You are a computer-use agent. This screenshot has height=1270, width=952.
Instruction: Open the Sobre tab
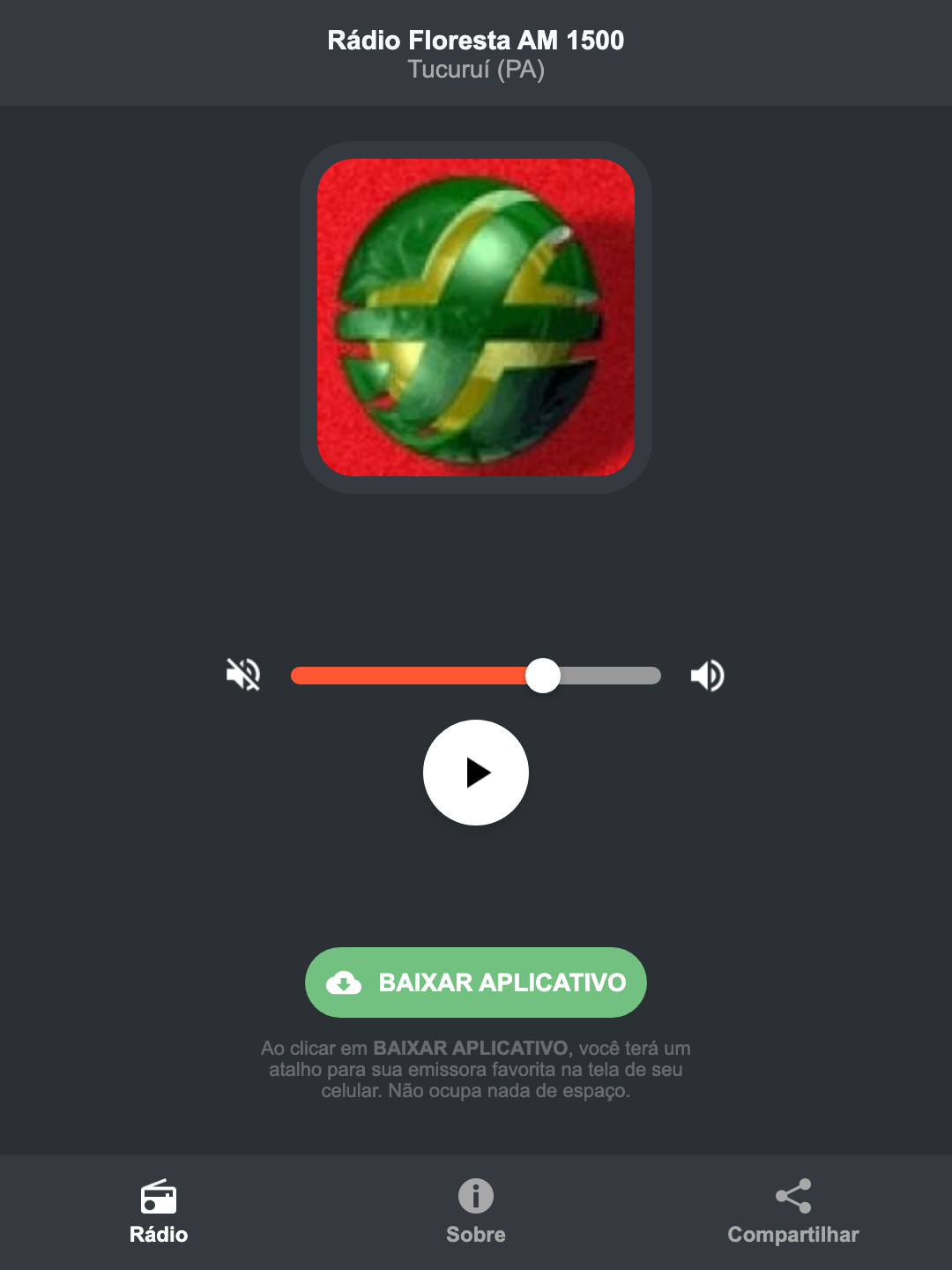[475, 1213]
